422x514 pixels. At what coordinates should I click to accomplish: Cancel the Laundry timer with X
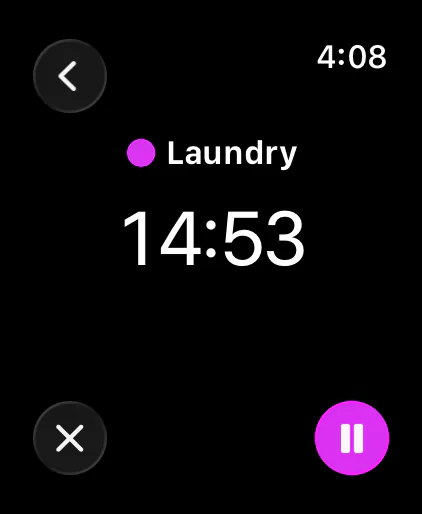click(70, 438)
